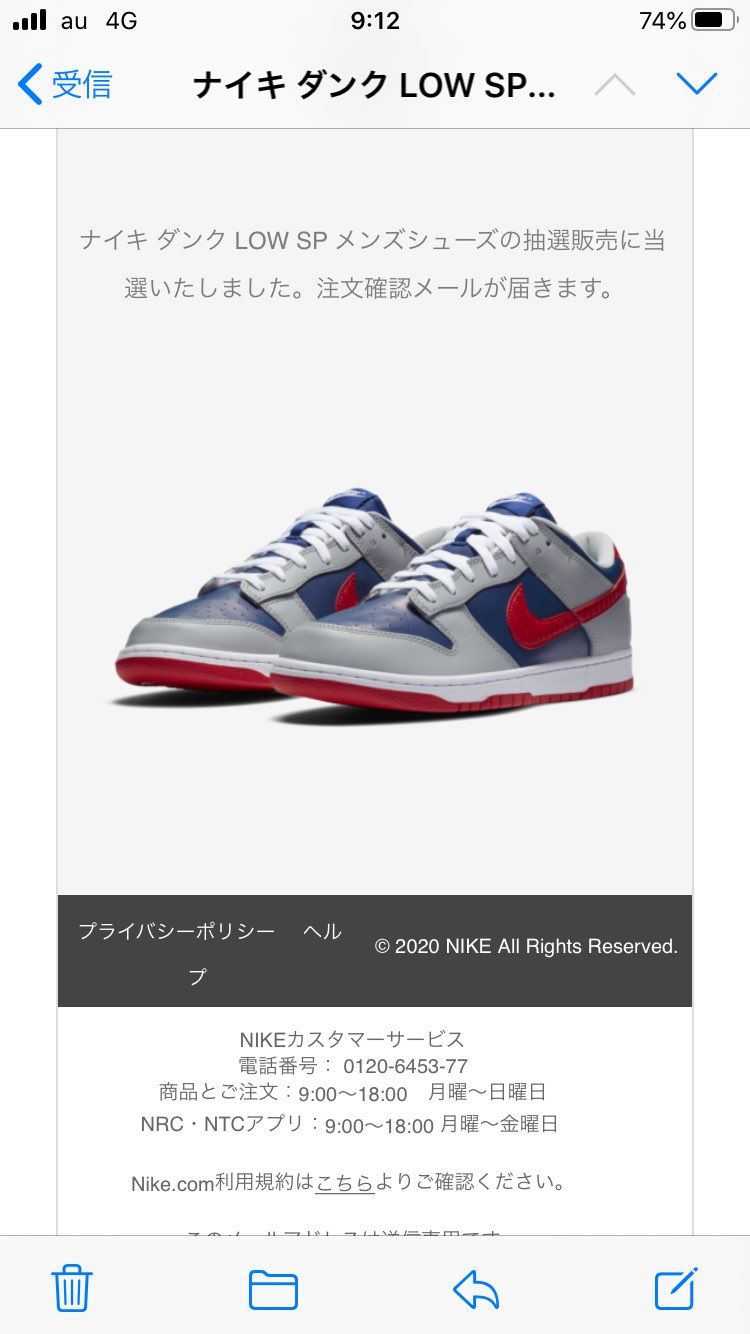Call the phone number 0120-6453-77

click(405, 1066)
